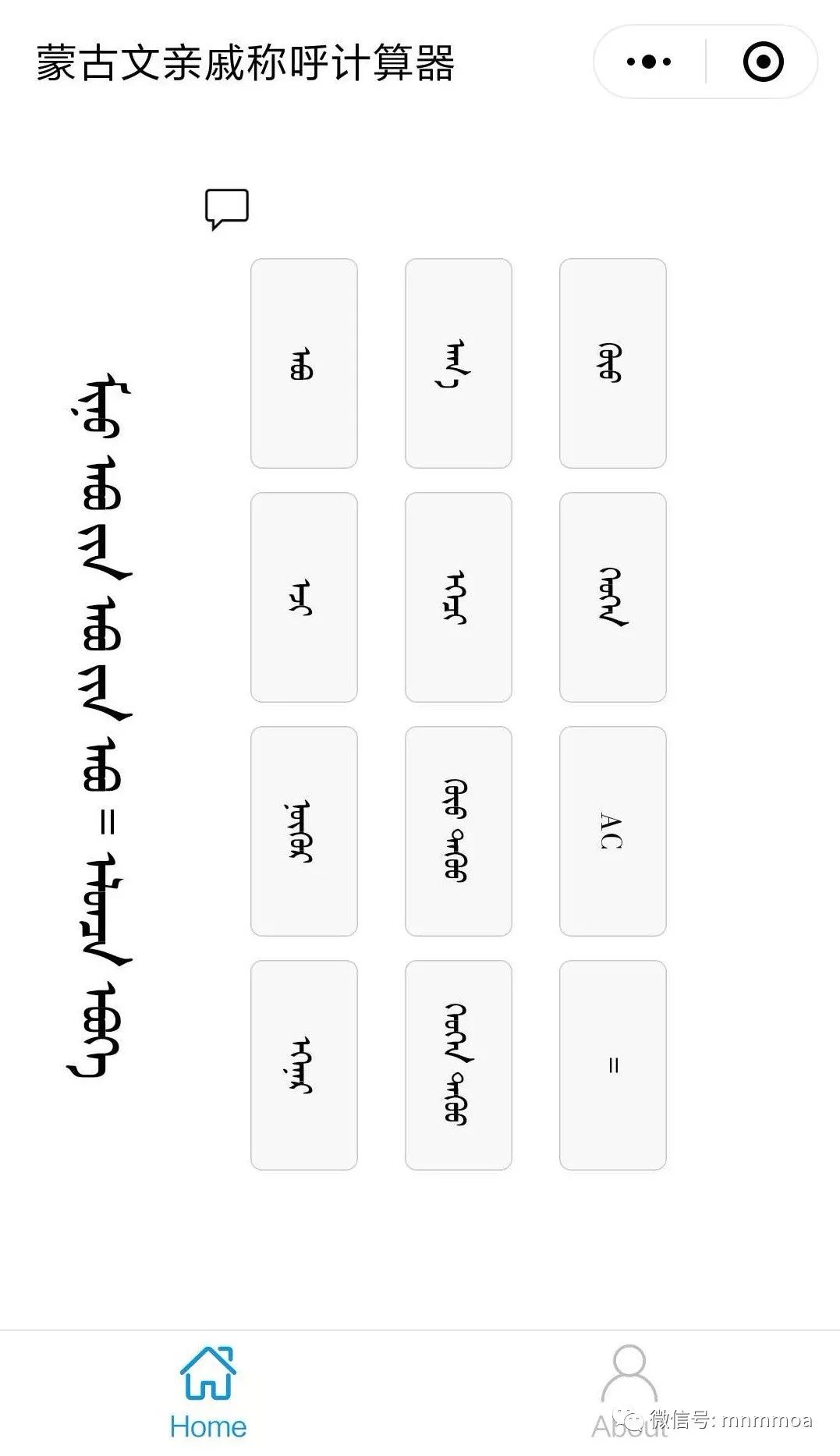Tap the 'nökör' (husband) key
This screenshot has height=1456, width=840.
click(304, 831)
